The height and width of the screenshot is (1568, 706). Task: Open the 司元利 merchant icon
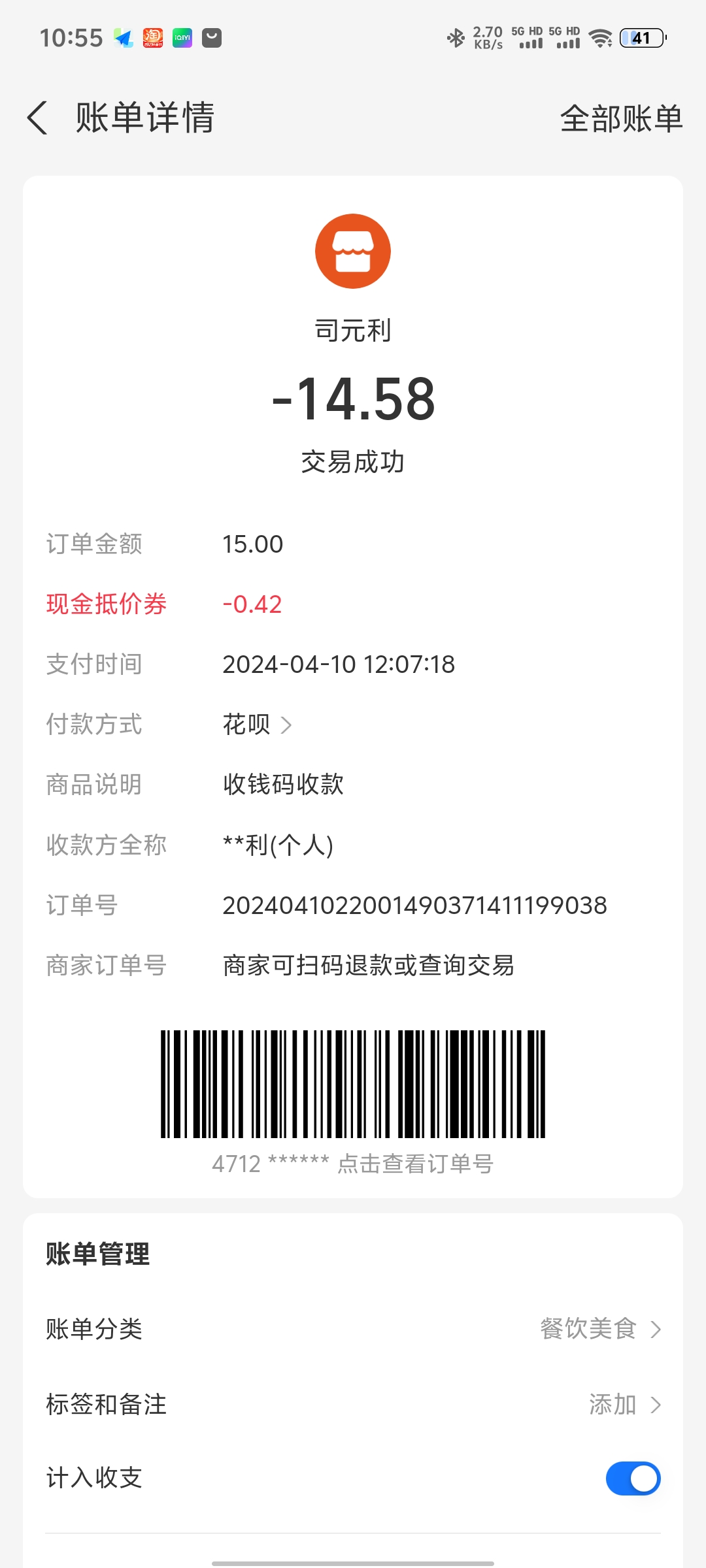pos(353,252)
